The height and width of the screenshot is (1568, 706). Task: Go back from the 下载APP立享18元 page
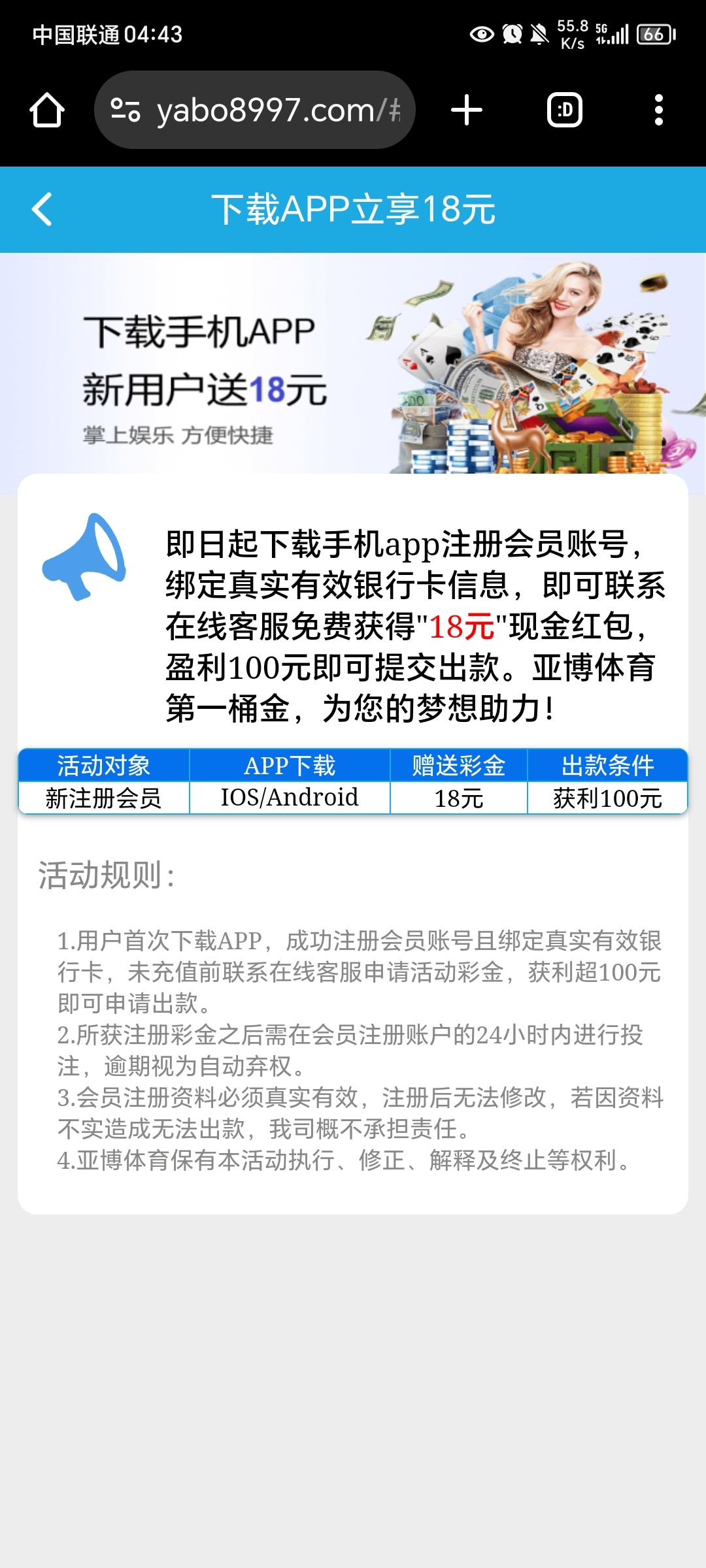[x=42, y=210]
